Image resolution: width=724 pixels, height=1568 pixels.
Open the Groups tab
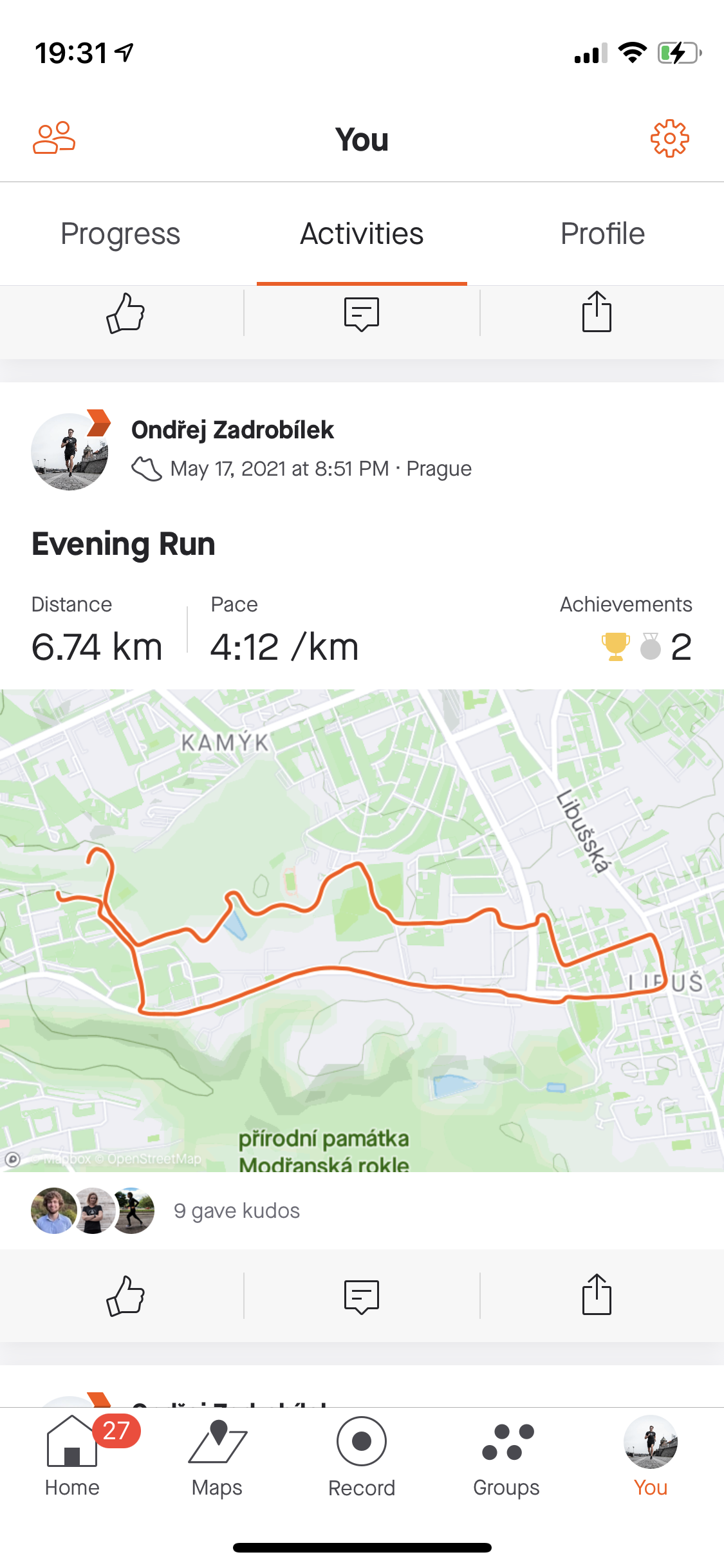(x=506, y=1459)
